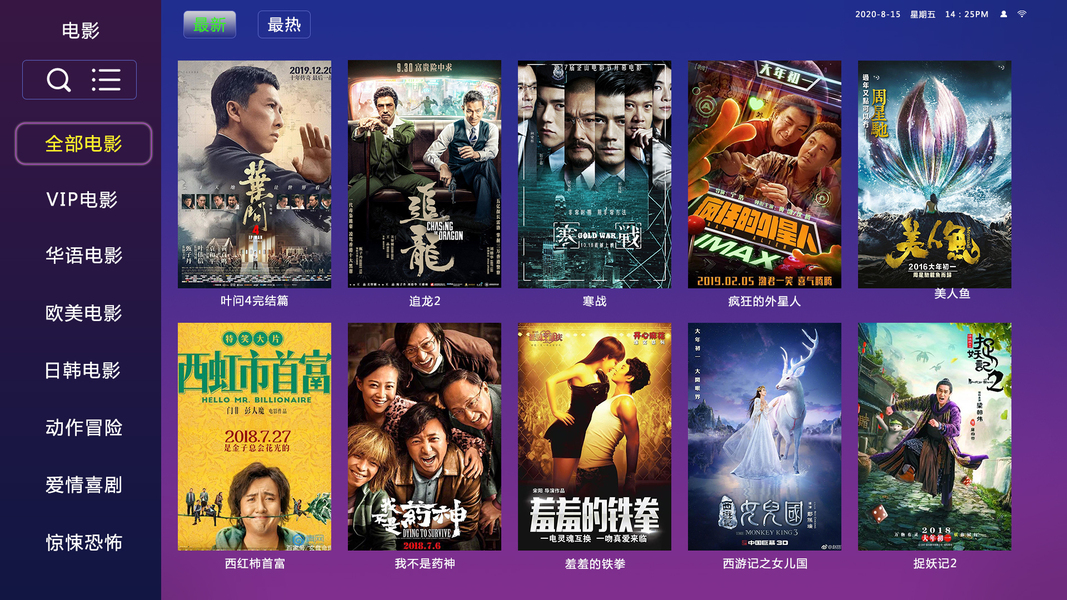Select the movie 美人鱼
Screen dimensions: 1067x600
pos(934,175)
